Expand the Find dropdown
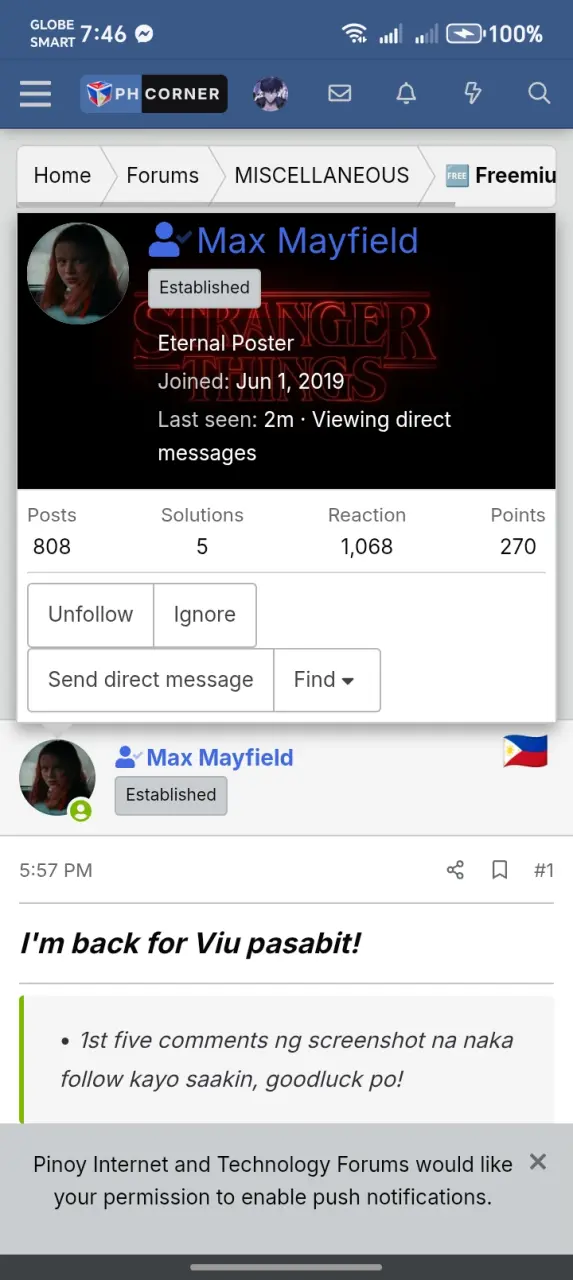Viewport: 573px width, 1280px height. click(326, 680)
